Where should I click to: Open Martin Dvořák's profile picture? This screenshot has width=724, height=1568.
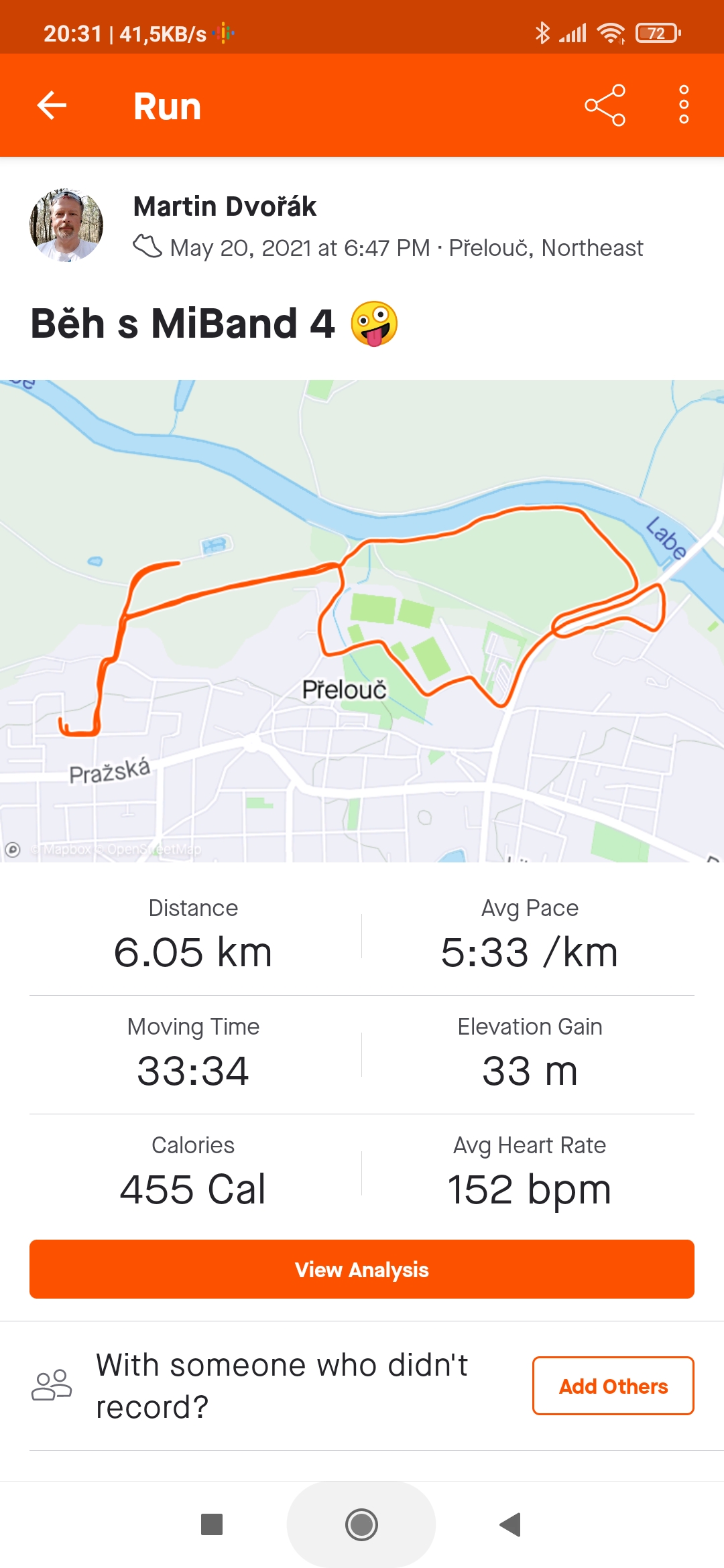tap(66, 225)
